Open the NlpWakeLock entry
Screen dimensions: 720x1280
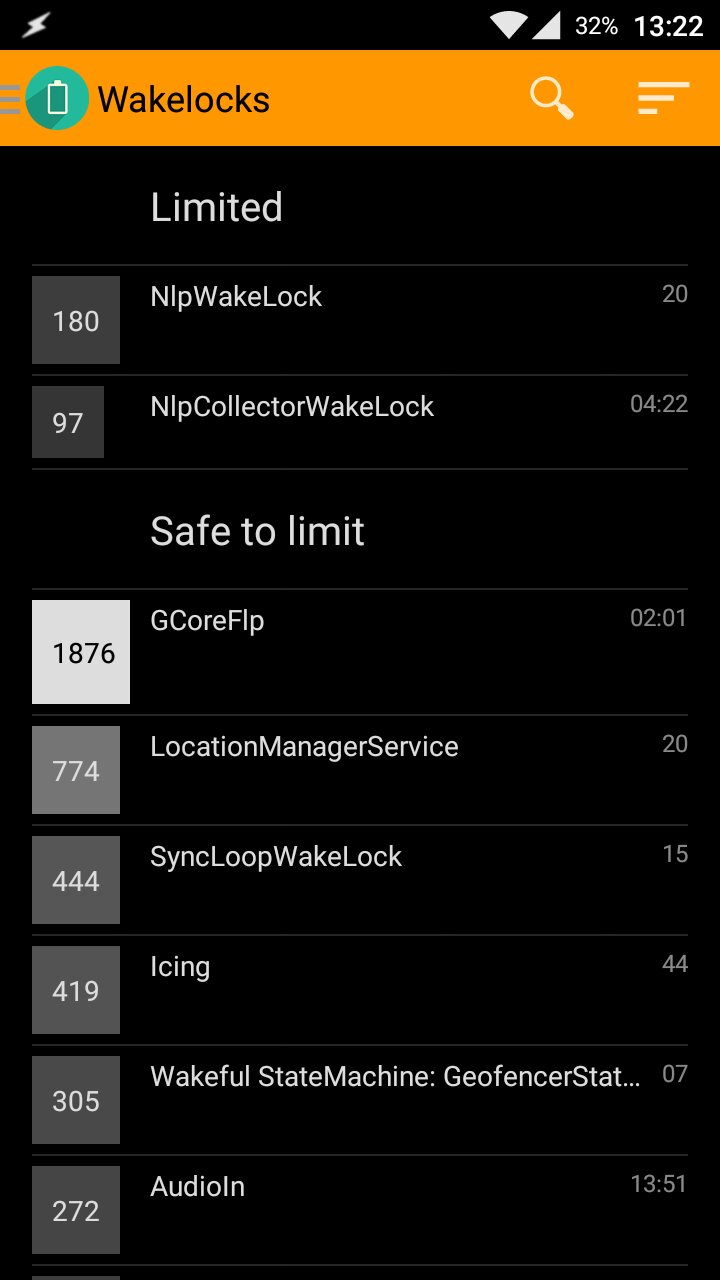click(360, 320)
